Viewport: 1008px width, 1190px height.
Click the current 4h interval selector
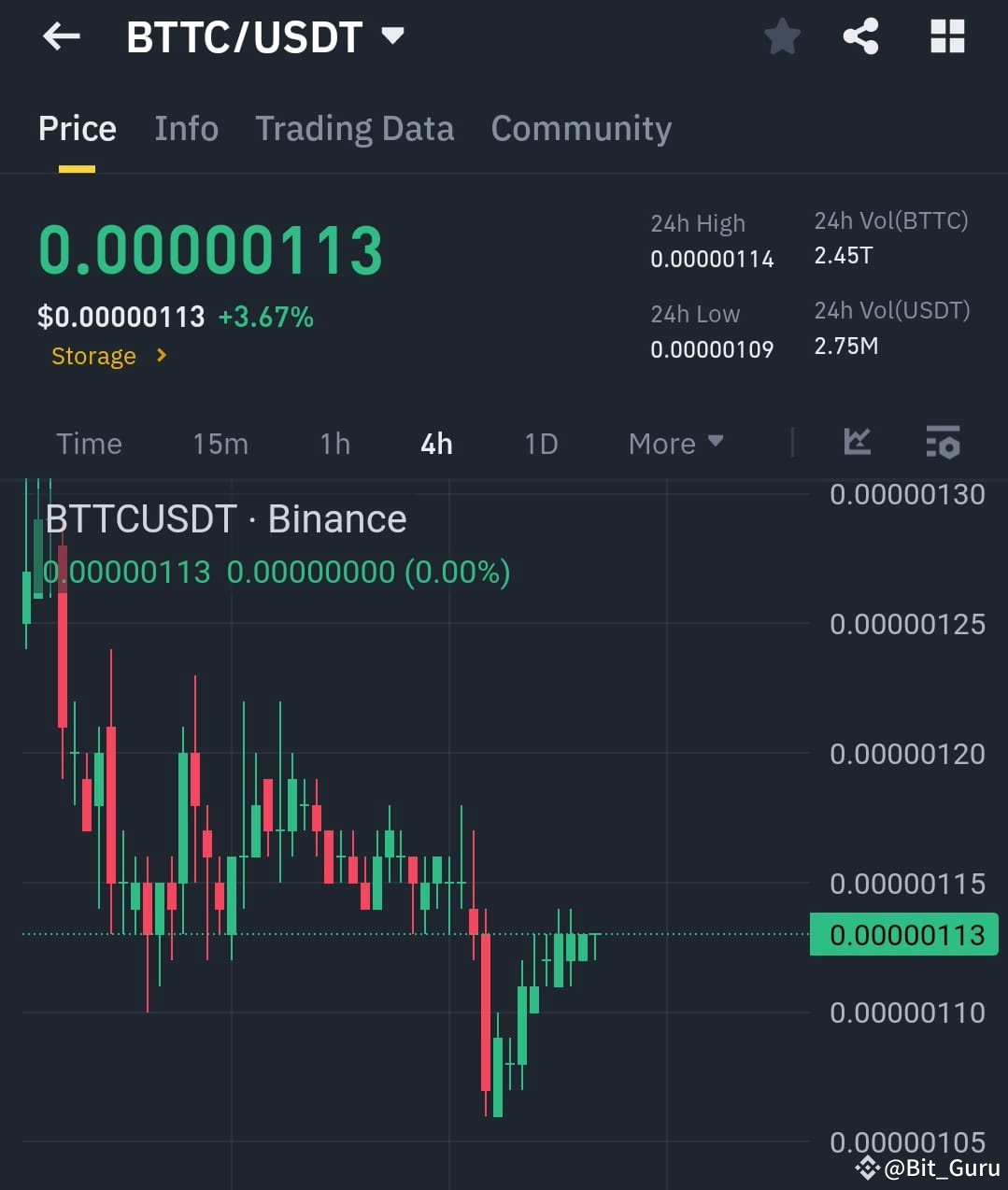[x=435, y=443]
